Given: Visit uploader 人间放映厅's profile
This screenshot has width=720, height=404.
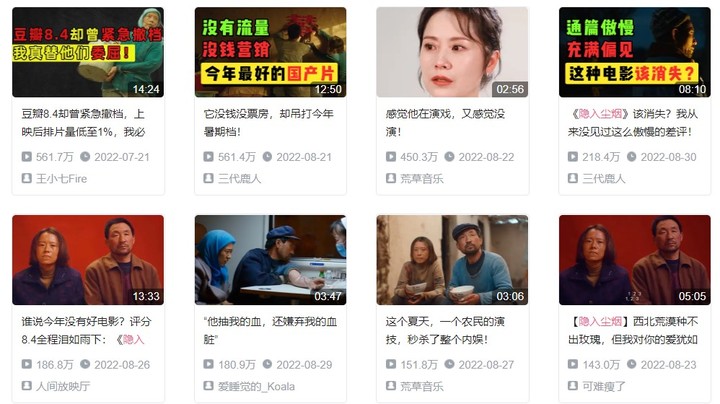Looking at the screenshot, I should 63,386.
